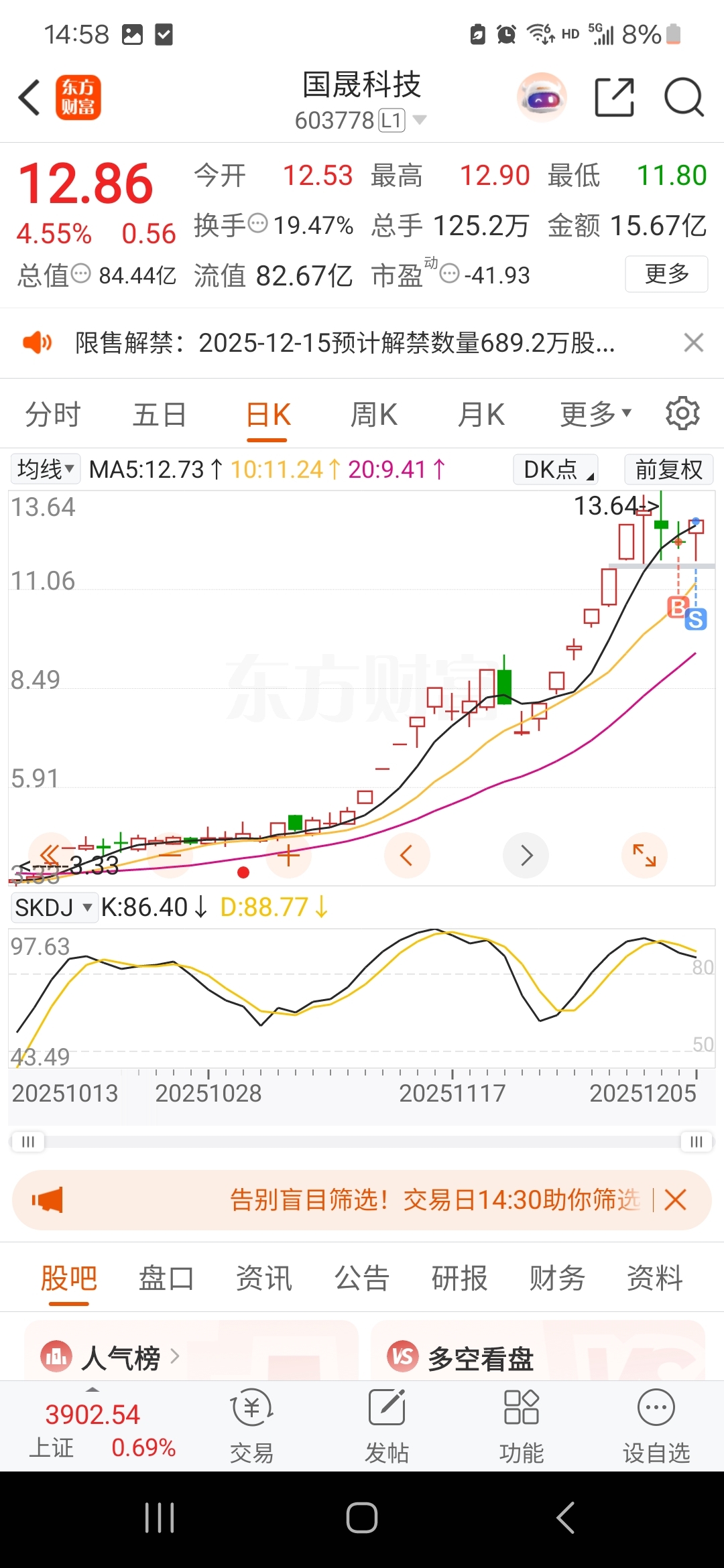This screenshot has height=1568, width=724.
Task: Switch to the 盘口 tab
Action: pos(166,1278)
